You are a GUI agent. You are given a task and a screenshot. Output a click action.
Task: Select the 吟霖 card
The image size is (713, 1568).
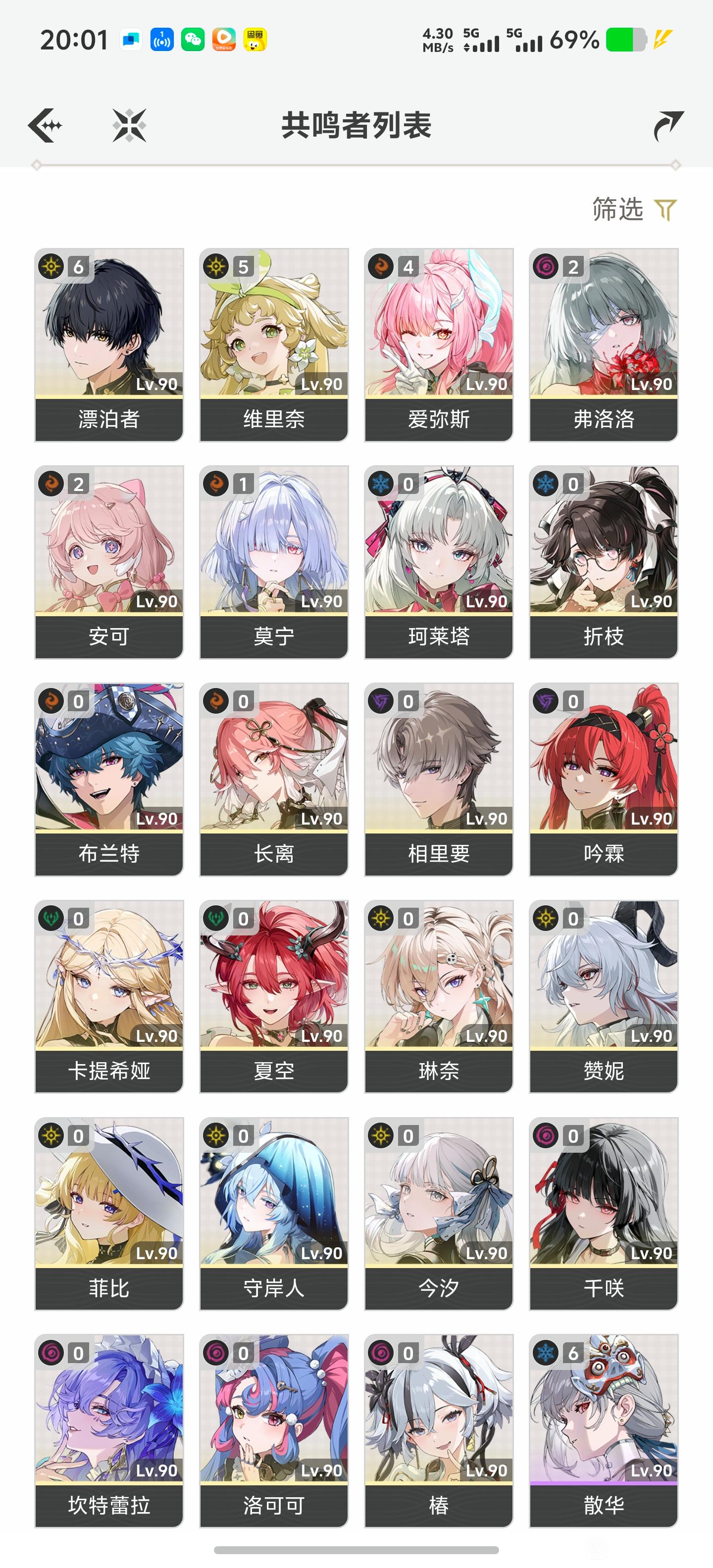[604, 779]
